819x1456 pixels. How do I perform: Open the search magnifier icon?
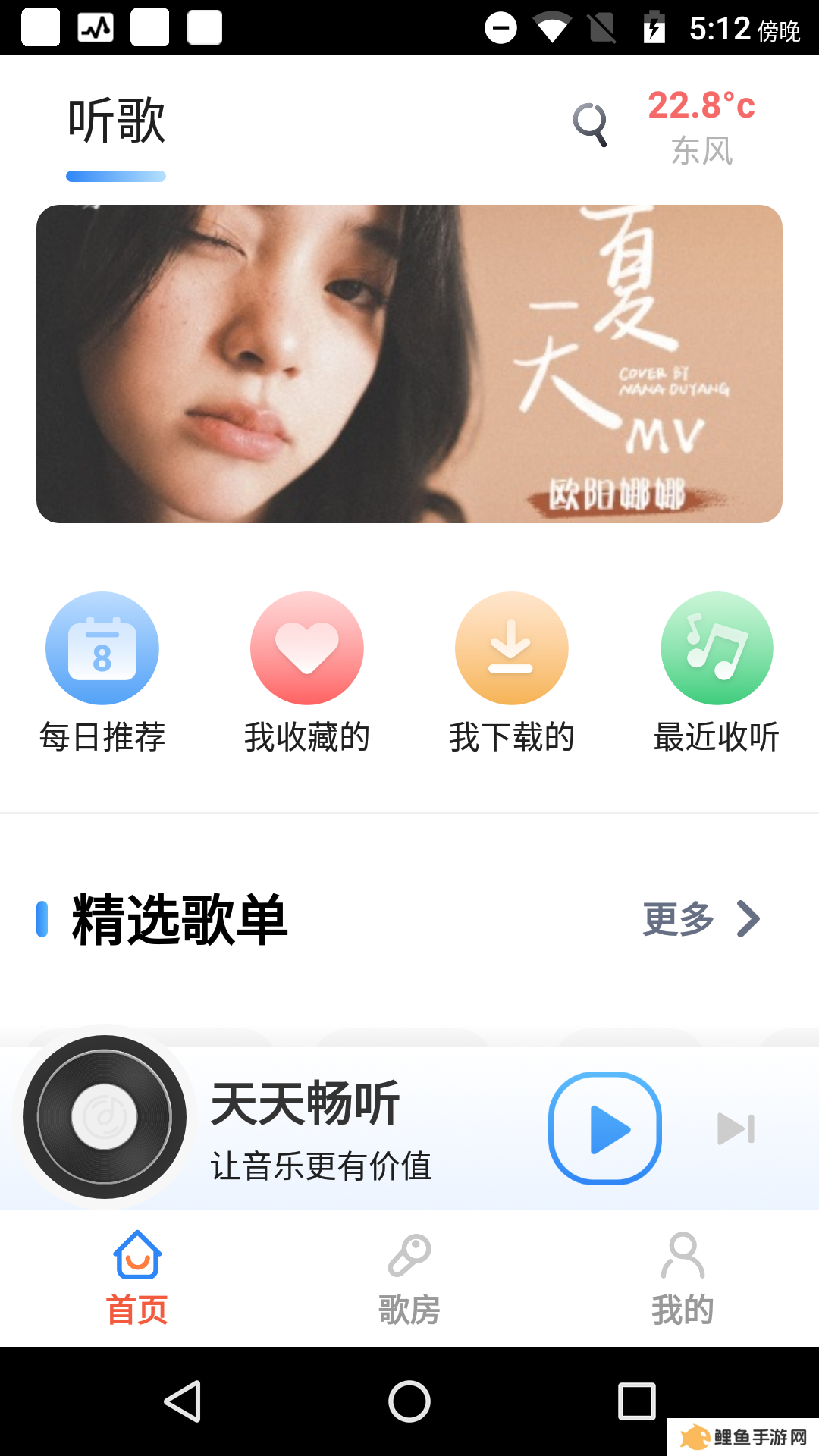tap(590, 124)
